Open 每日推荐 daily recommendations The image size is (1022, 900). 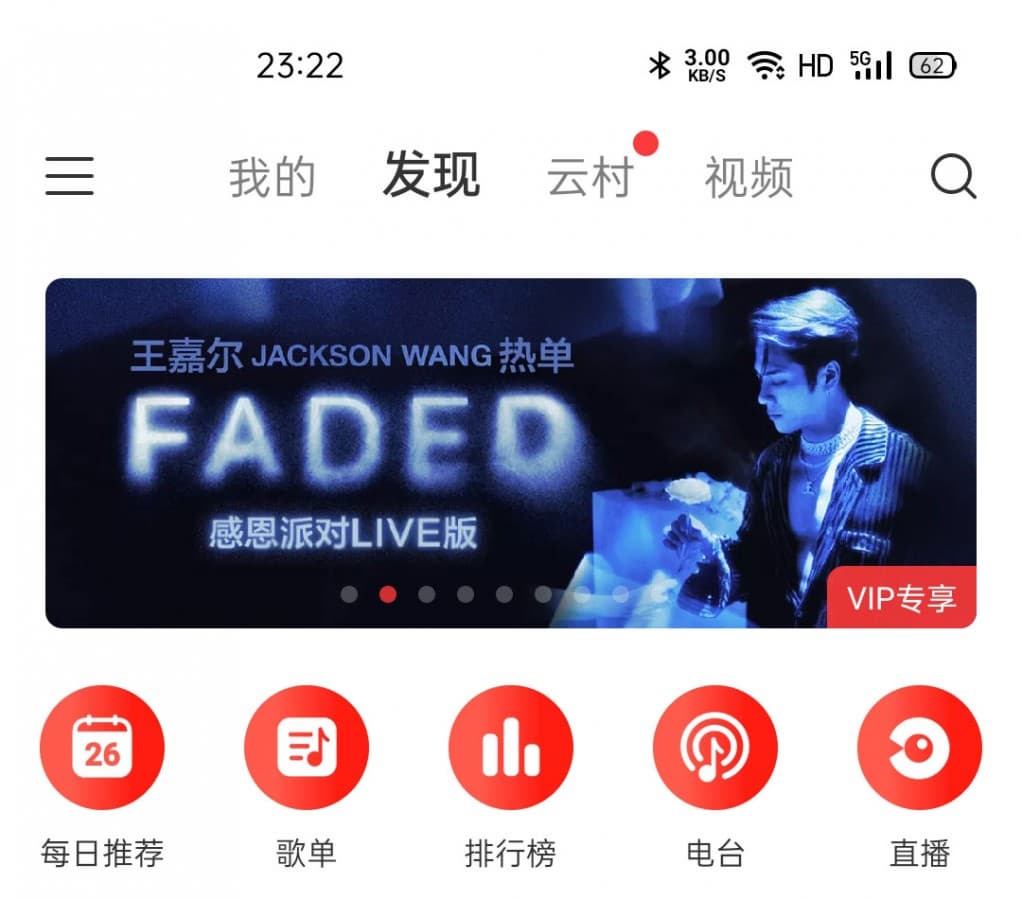click(x=102, y=748)
